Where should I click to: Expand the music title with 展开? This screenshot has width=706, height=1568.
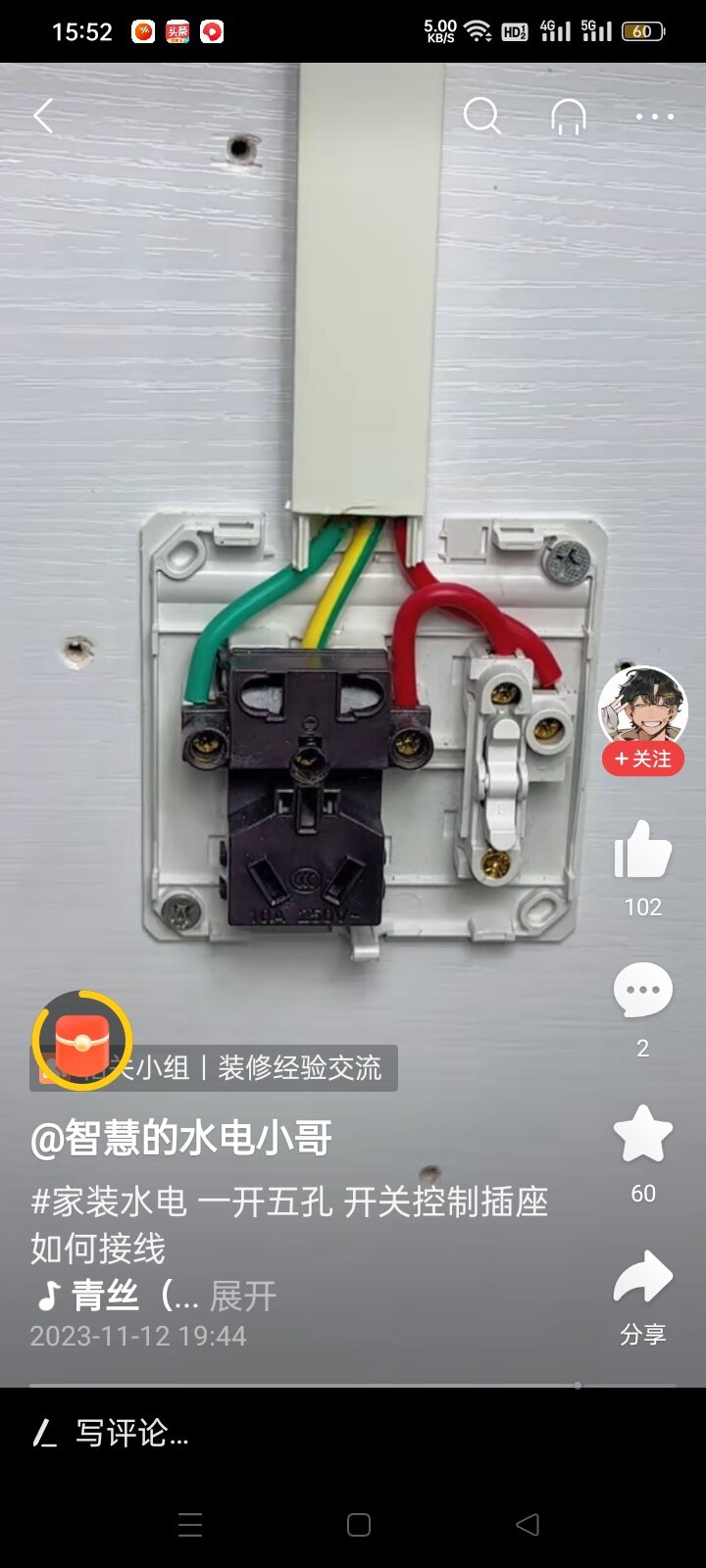coord(243,1297)
